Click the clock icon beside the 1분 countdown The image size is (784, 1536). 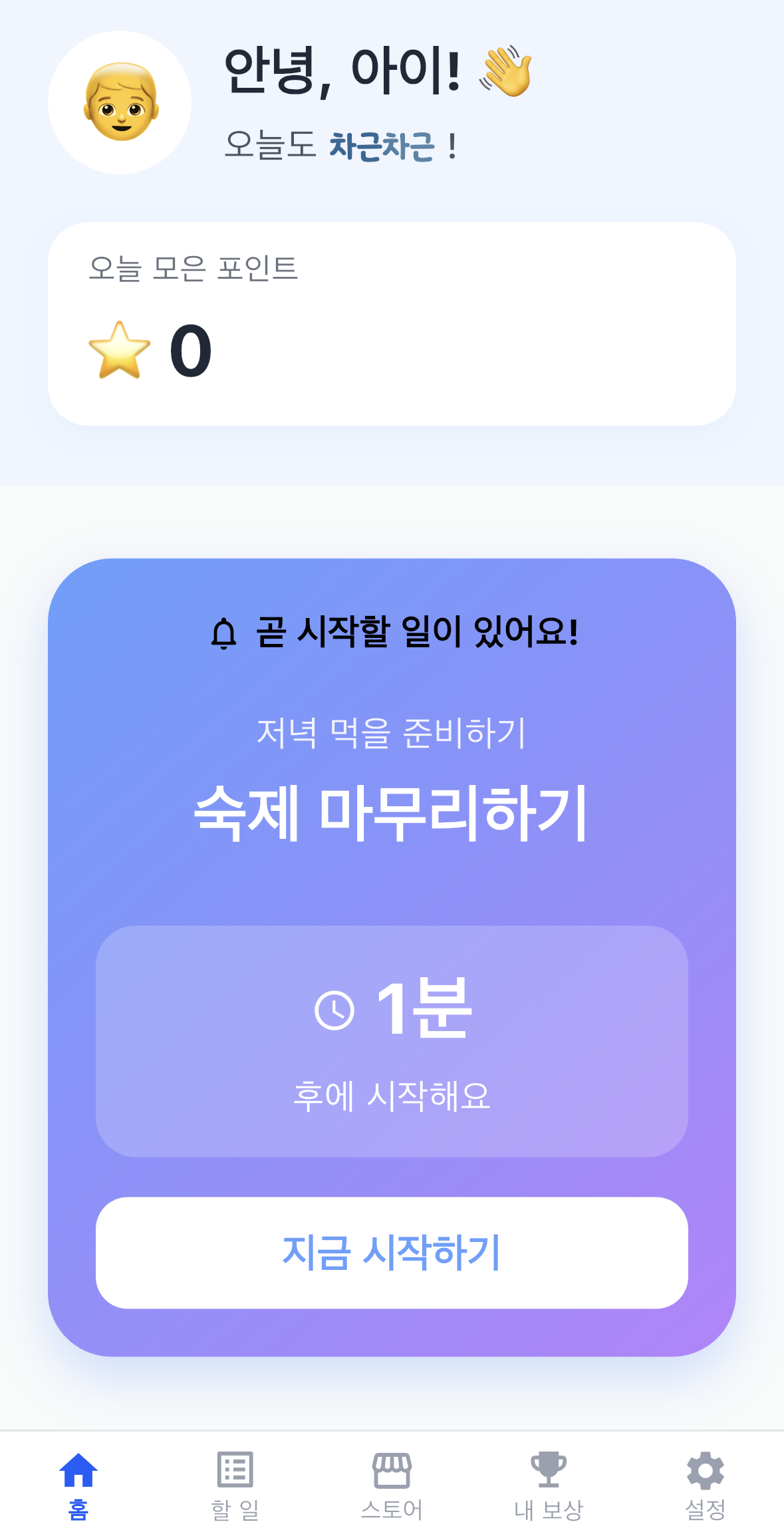[x=334, y=1010]
